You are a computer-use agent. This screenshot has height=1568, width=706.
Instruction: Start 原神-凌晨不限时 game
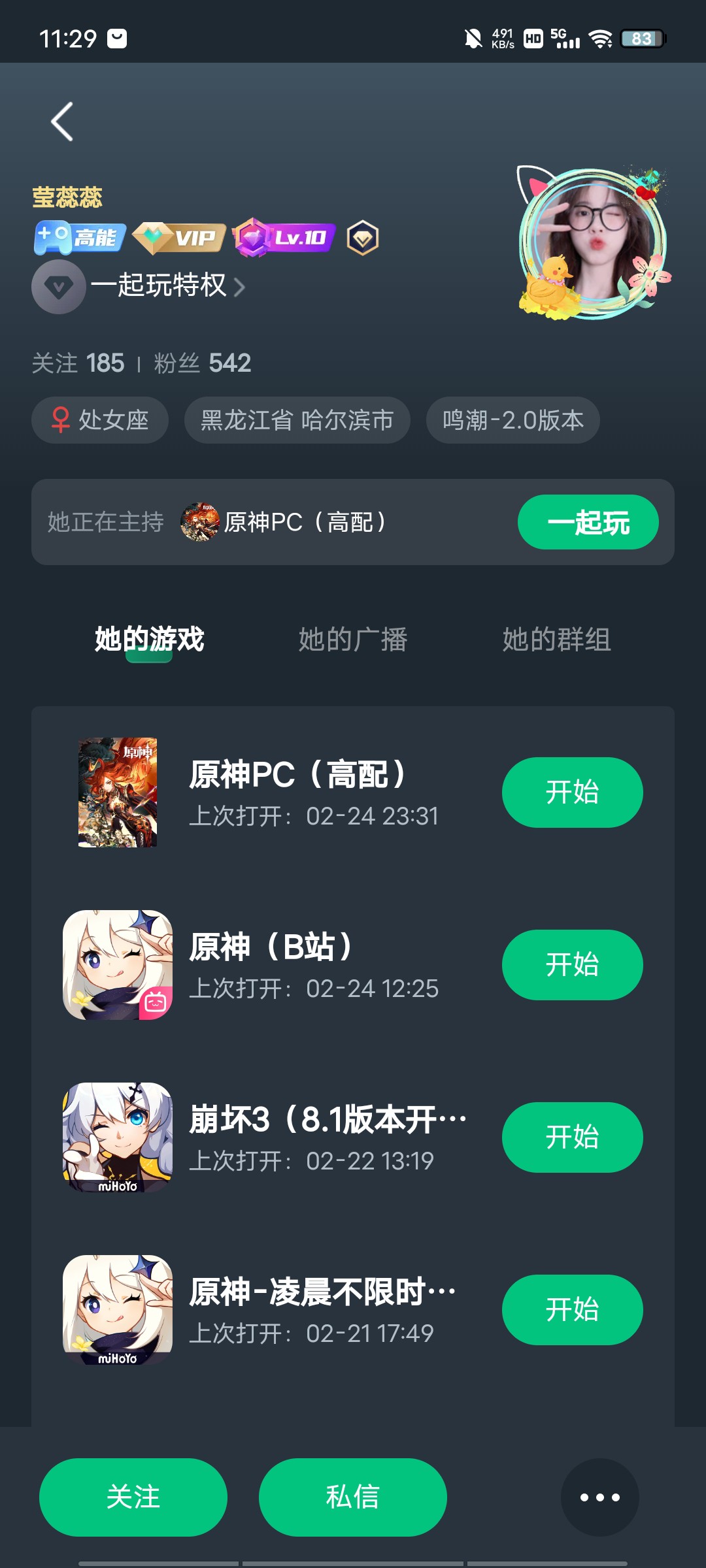[x=572, y=1309]
